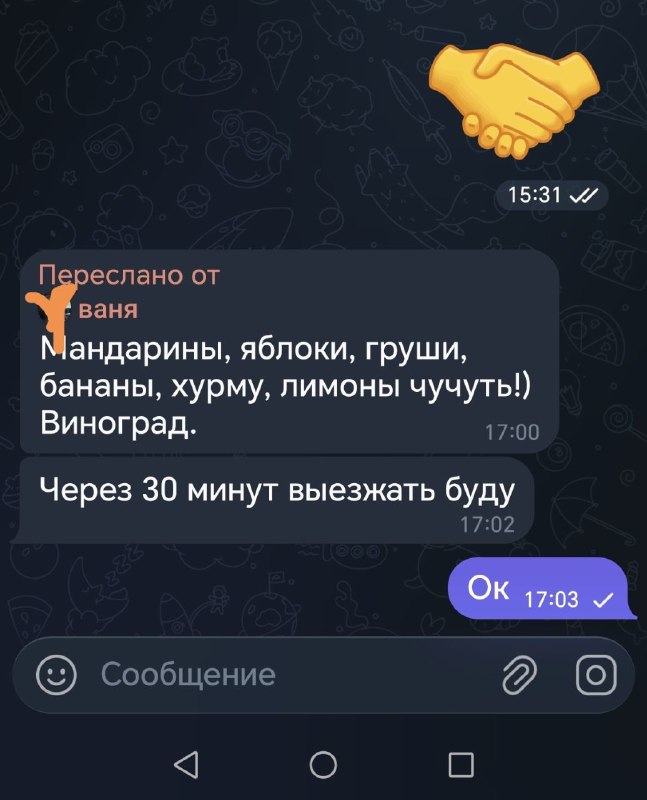Screen dimensions: 647x800
Task: Open the camera icon in message bar
Action: click(596, 676)
